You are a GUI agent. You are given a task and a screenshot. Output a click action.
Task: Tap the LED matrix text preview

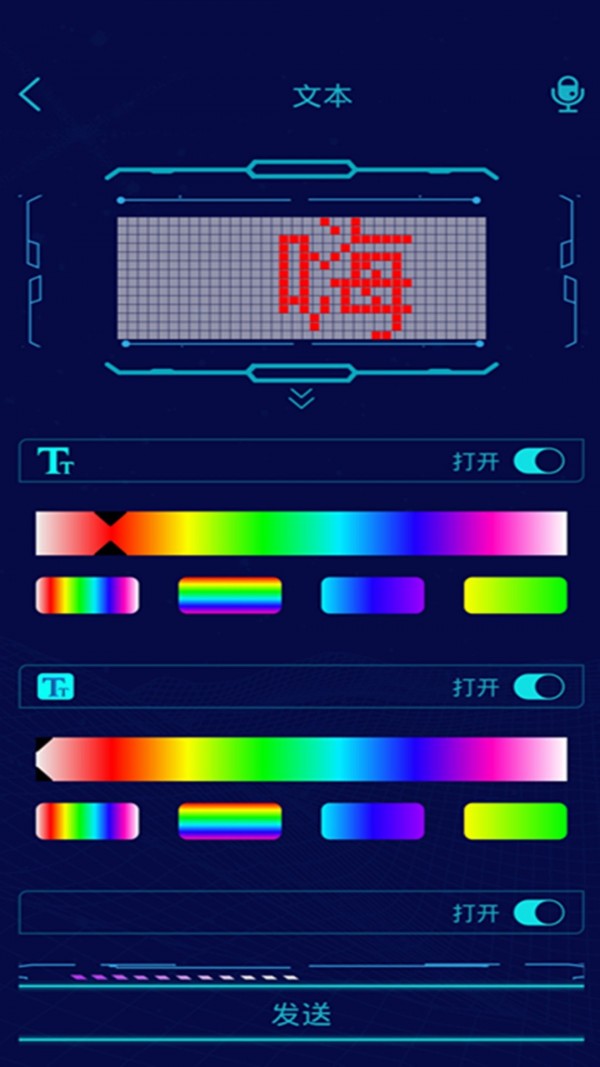click(301, 277)
